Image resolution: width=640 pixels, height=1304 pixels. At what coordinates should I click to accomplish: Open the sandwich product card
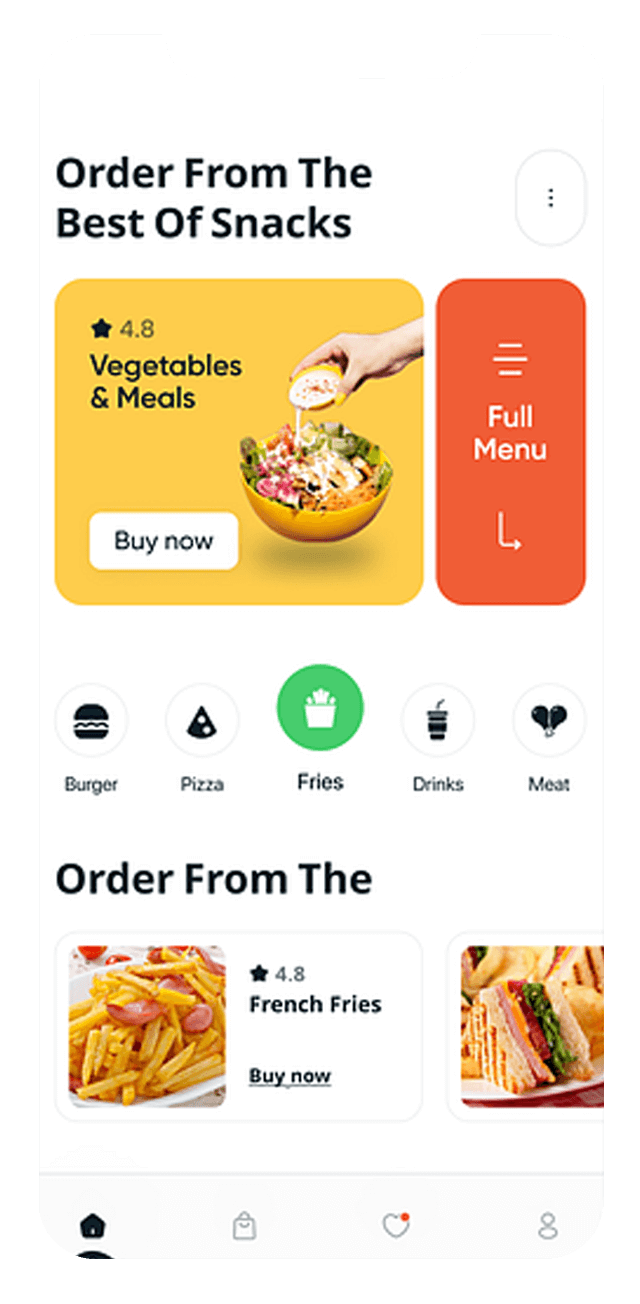click(x=530, y=1026)
